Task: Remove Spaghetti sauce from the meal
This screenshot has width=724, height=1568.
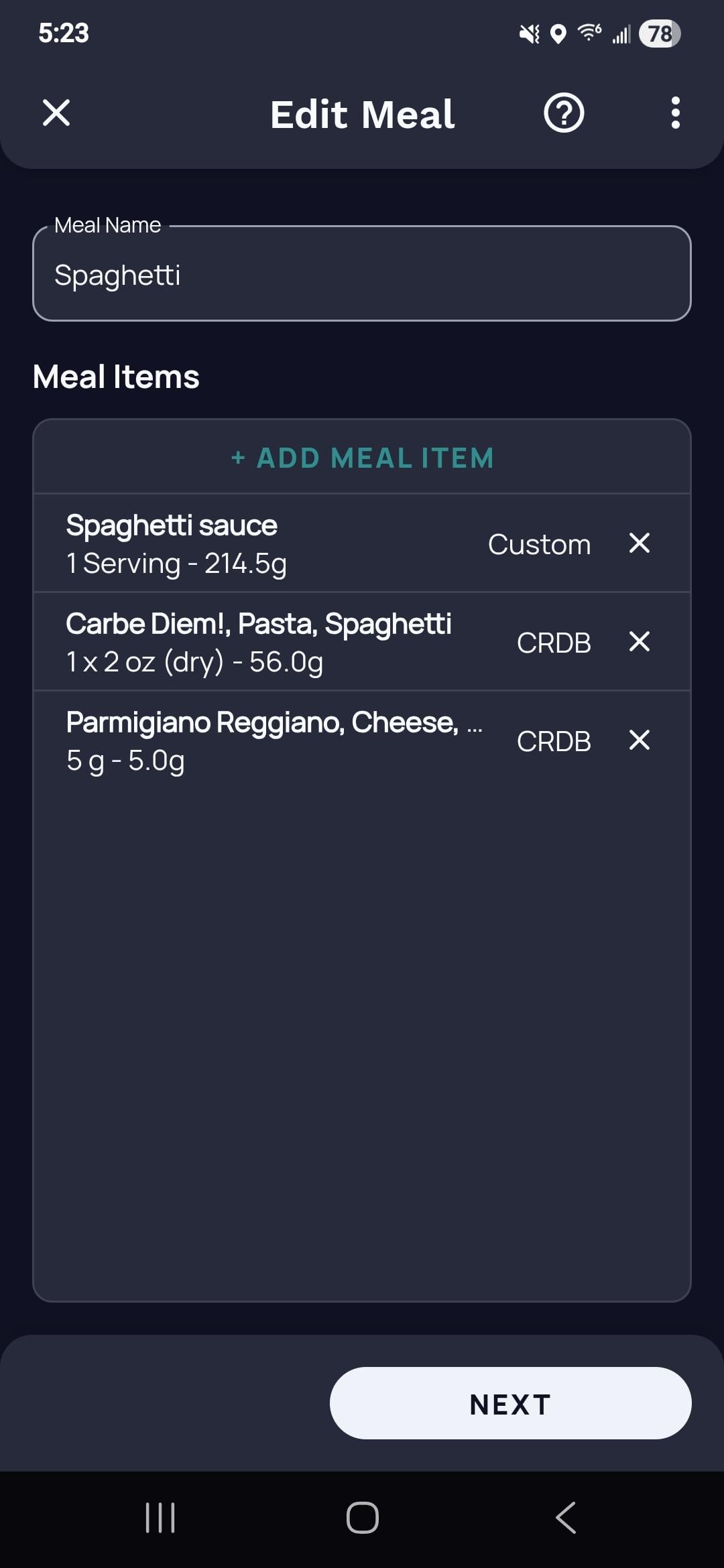Action: (640, 543)
